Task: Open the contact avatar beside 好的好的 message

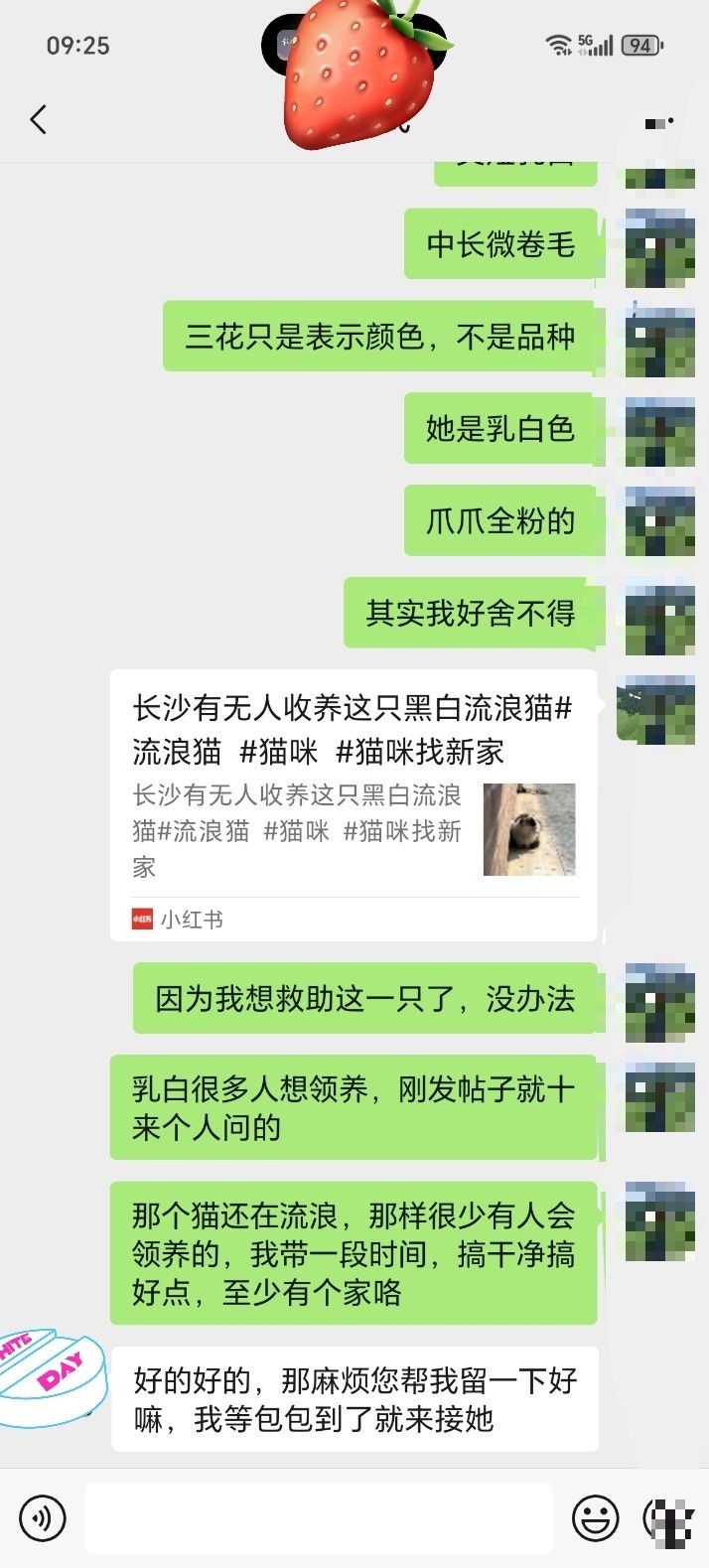Action: pos(52,1377)
